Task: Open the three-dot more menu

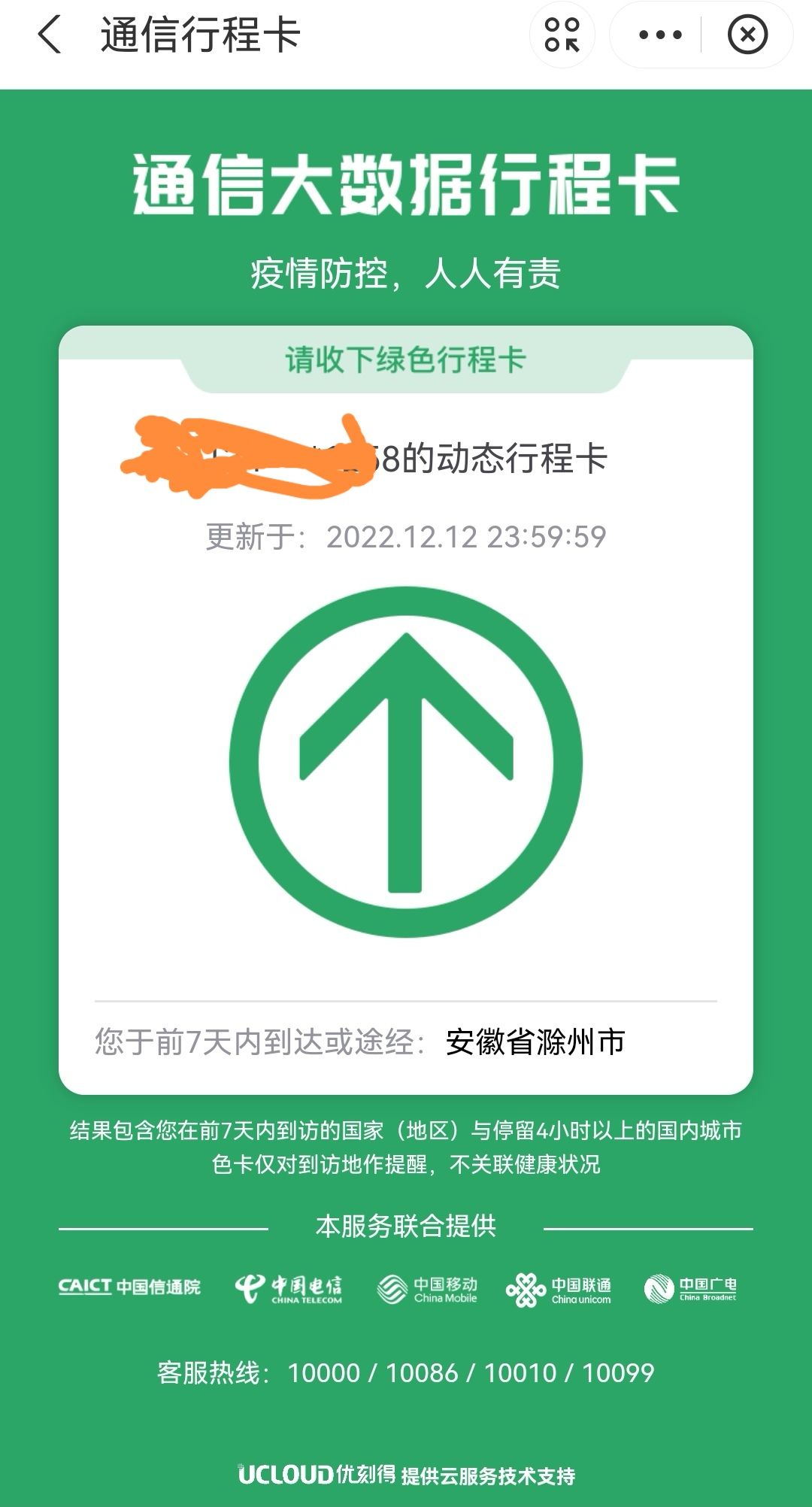Action: [x=659, y=35]
